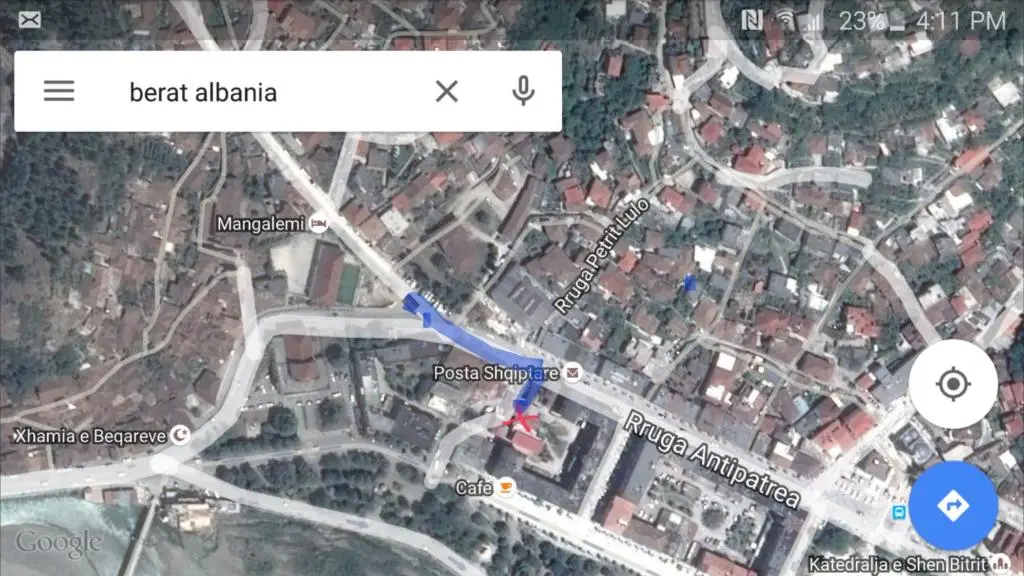Open the hamburger menu drawer

[x=59, y=91]
